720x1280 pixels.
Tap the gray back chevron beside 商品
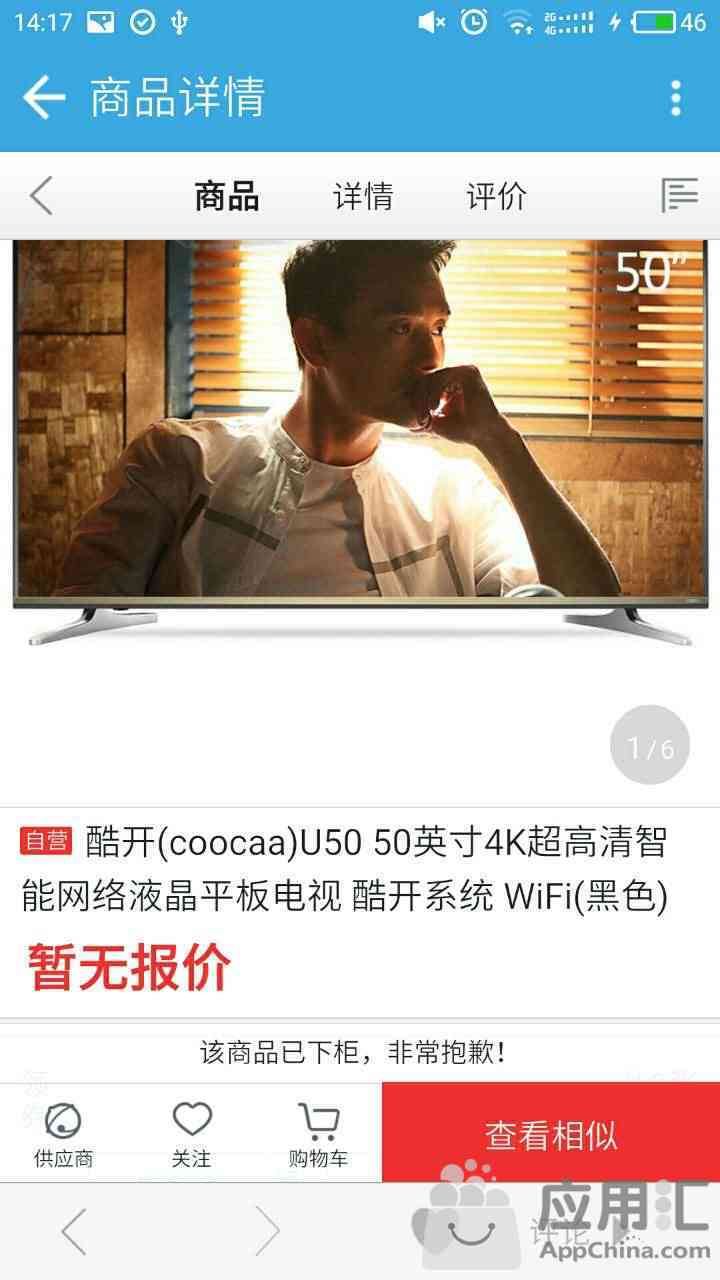click(41, 196)
